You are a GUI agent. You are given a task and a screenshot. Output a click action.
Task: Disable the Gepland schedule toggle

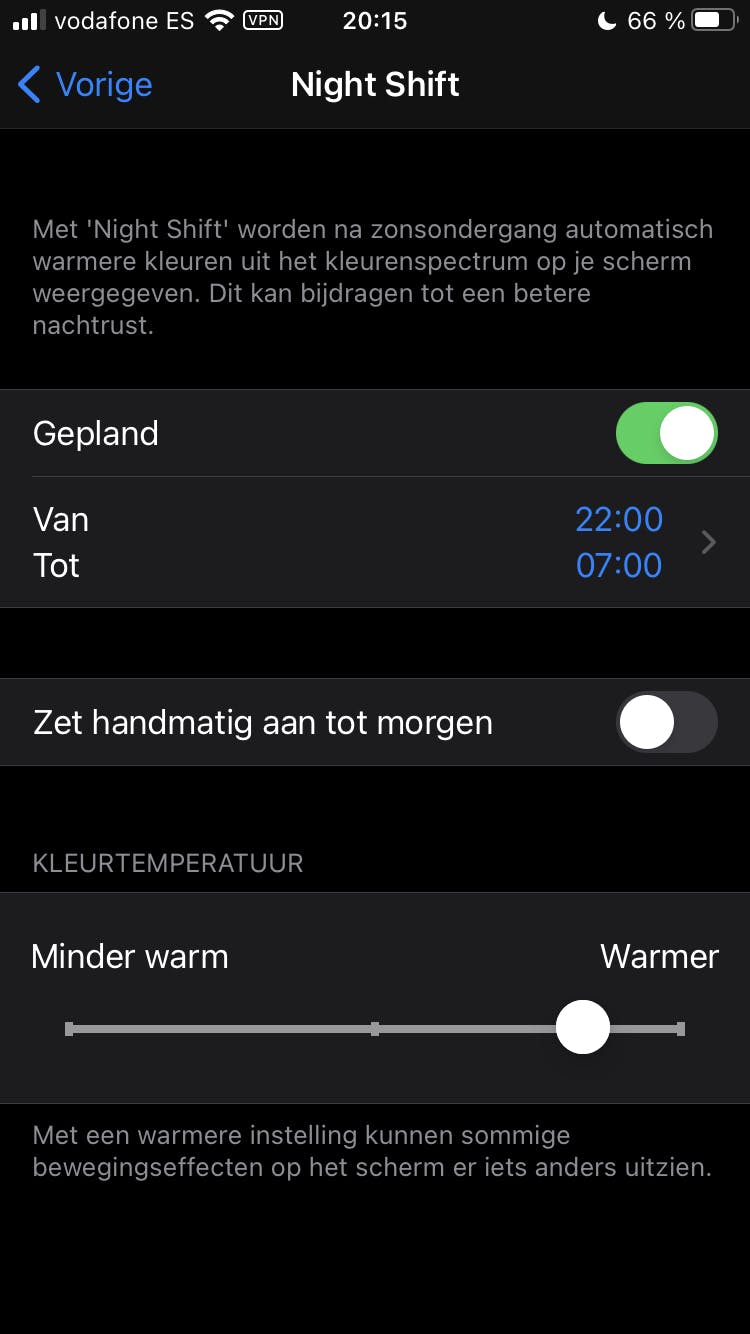pyautogui.click(x=666, y=433)
